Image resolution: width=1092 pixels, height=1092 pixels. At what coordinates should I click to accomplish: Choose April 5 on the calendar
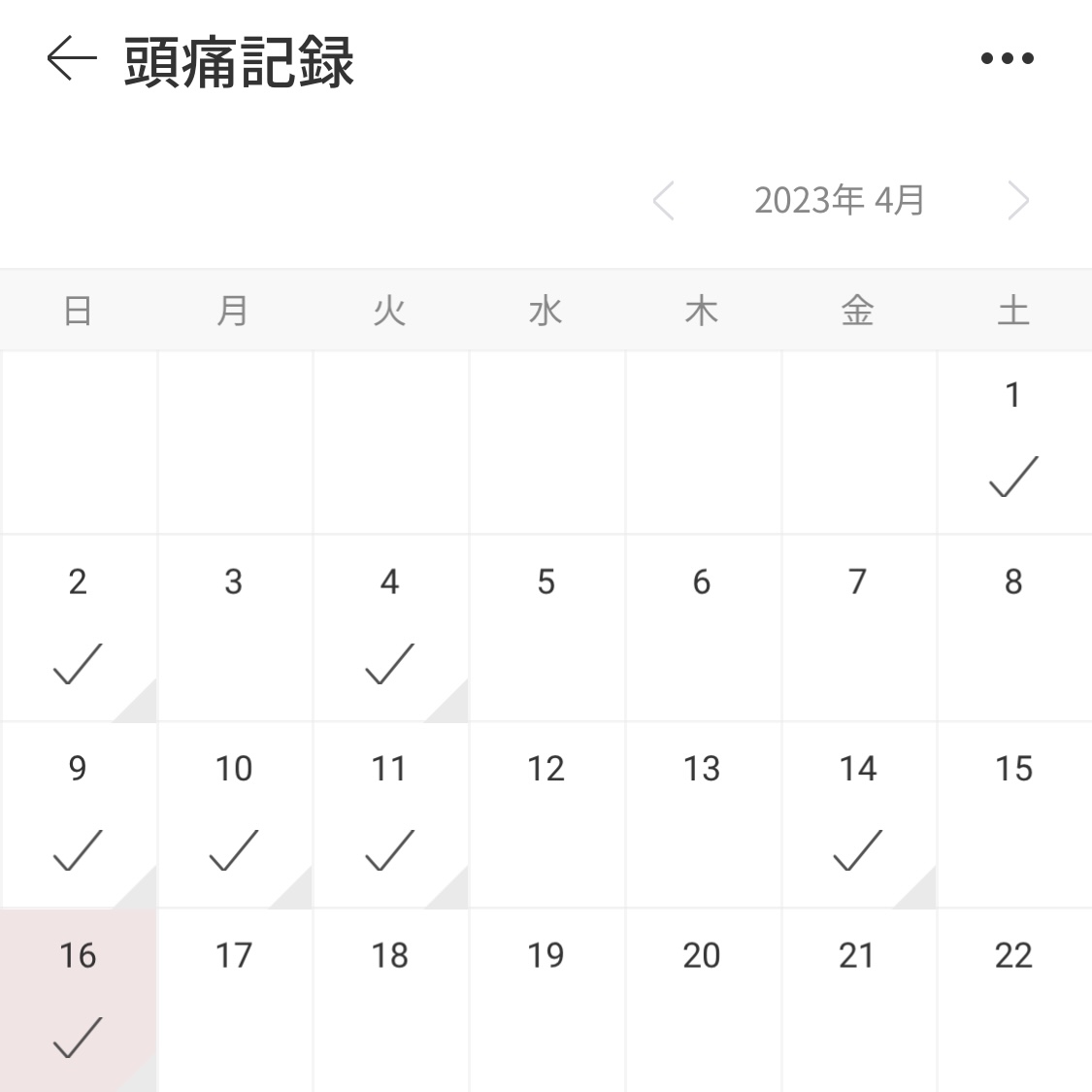(546, 627)
